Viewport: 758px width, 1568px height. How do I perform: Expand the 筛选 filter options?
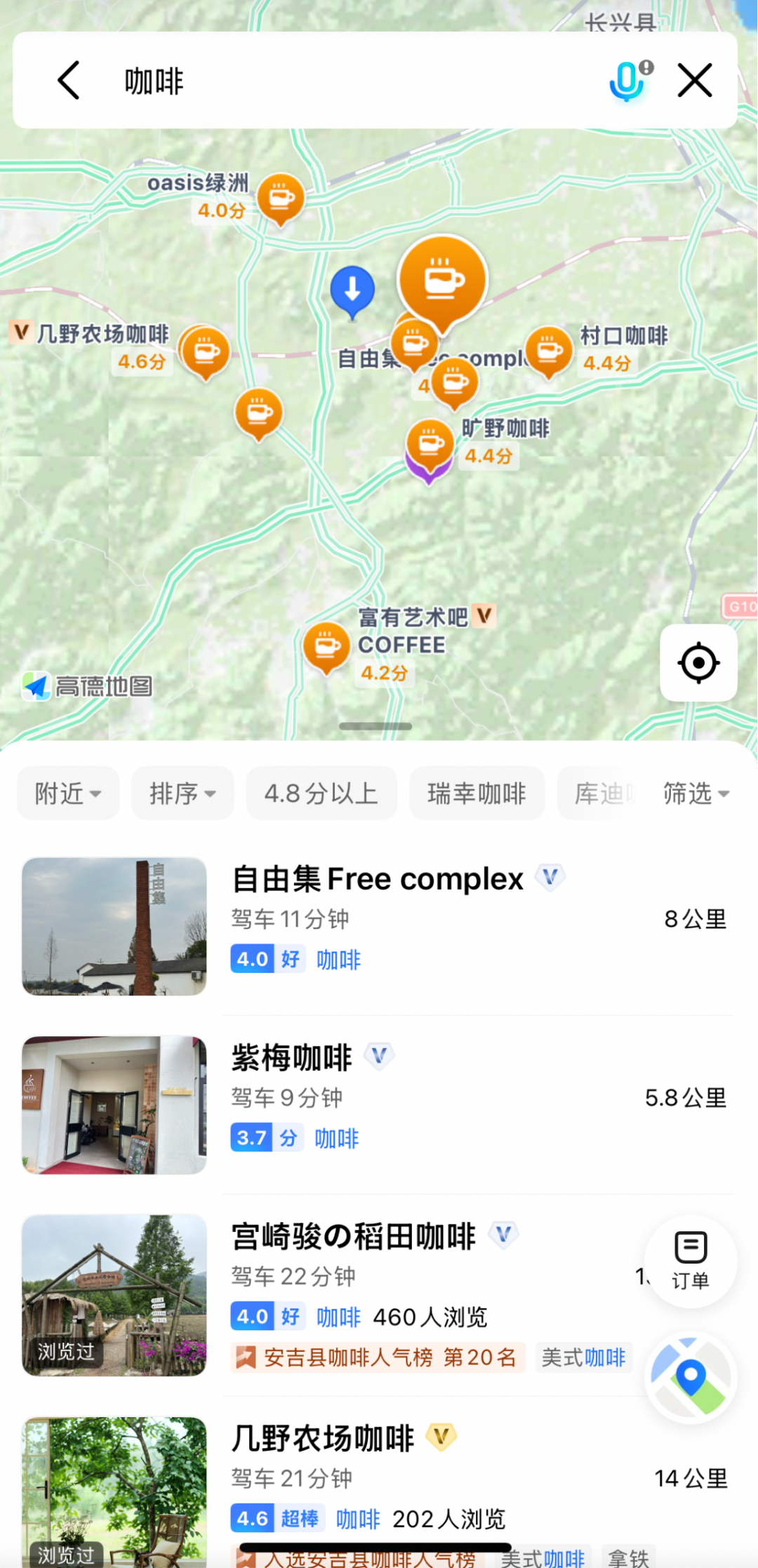[696, 793]
